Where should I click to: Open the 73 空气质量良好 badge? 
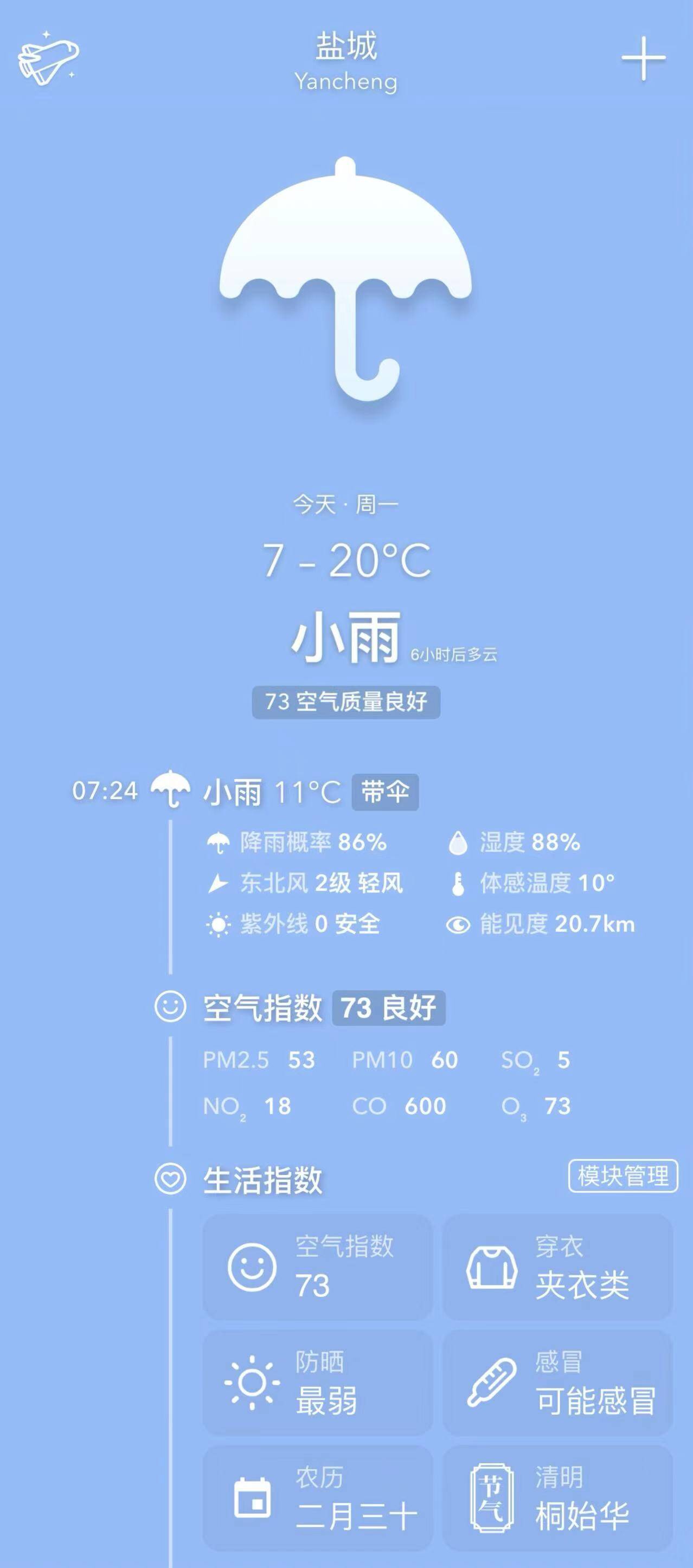(346, 702)
